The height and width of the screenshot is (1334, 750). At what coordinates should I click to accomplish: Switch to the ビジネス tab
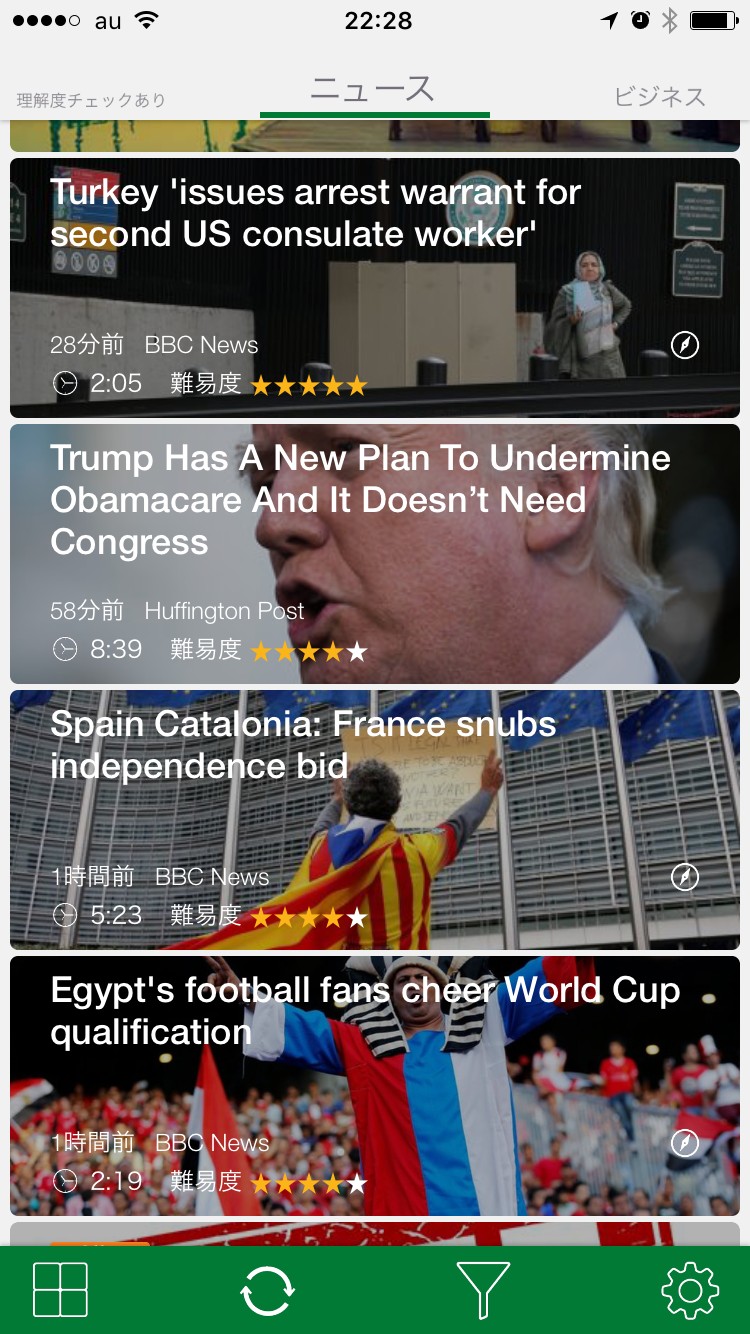click(x=659, y=97)
